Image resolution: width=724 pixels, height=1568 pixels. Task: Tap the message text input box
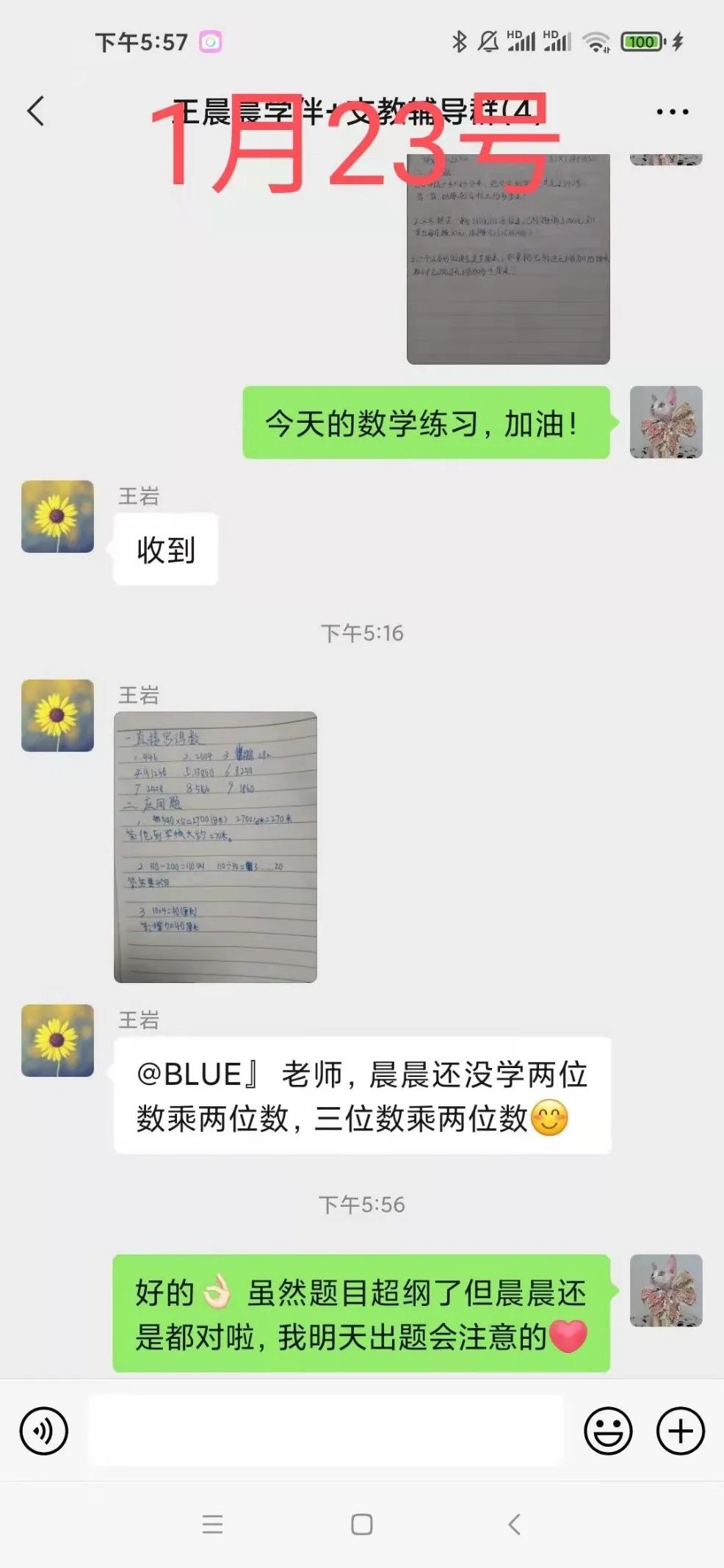coord(326,1431)
